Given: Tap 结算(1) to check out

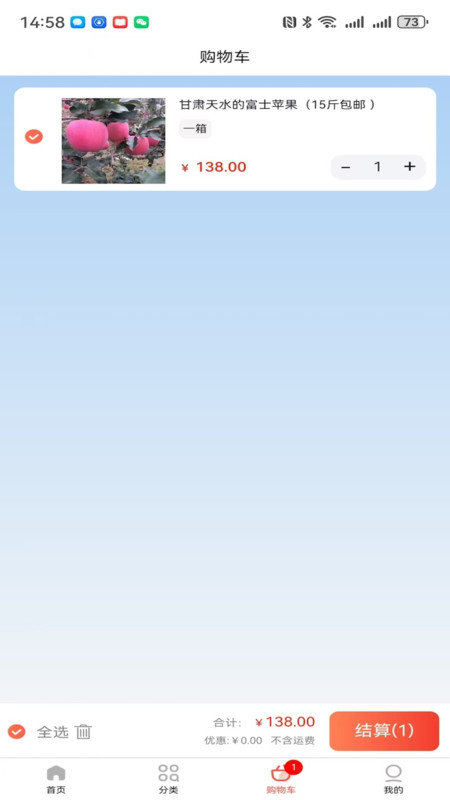Looking at the screenshot, I should coord(384,731).
